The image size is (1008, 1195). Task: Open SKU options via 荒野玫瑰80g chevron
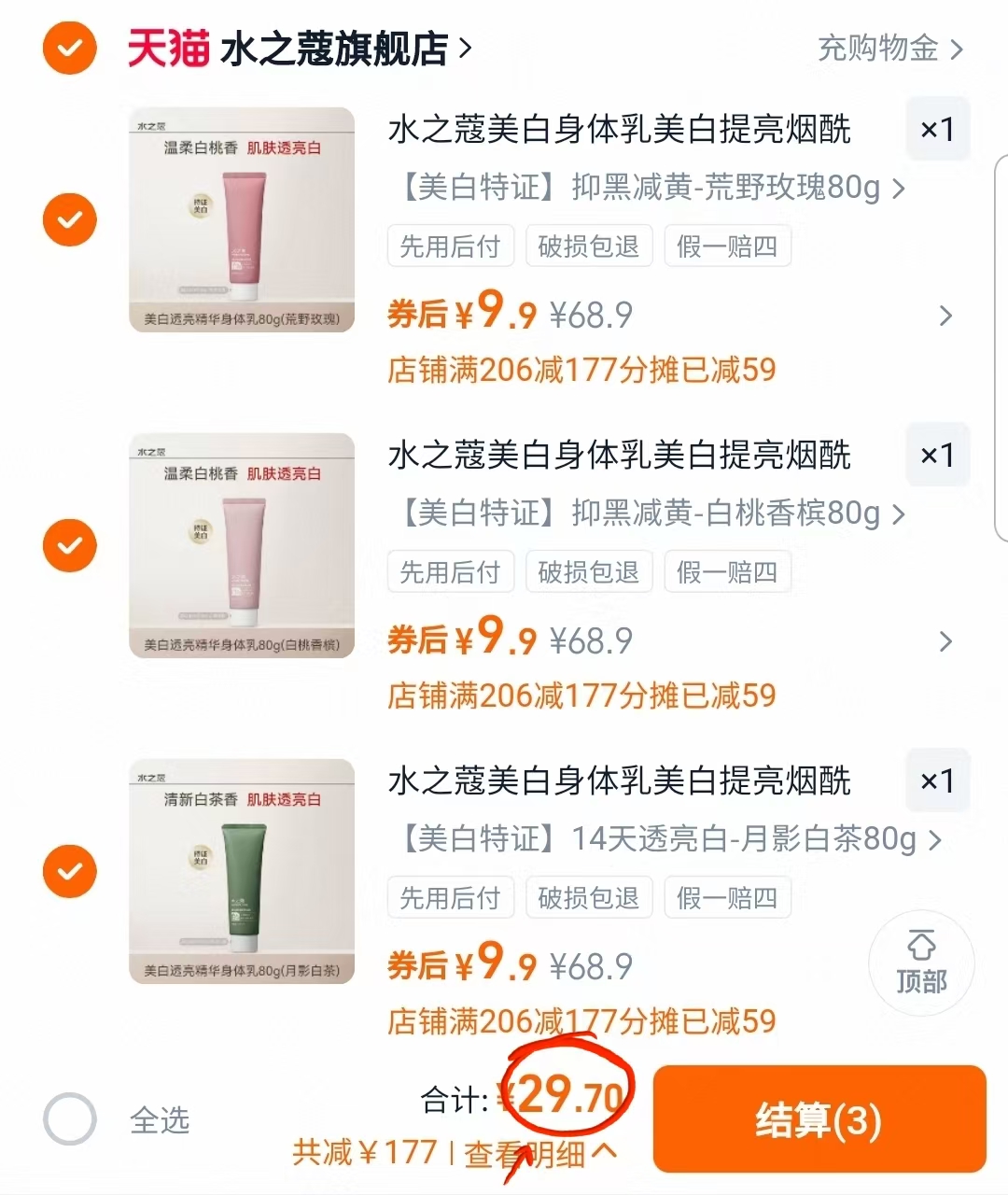899,189
